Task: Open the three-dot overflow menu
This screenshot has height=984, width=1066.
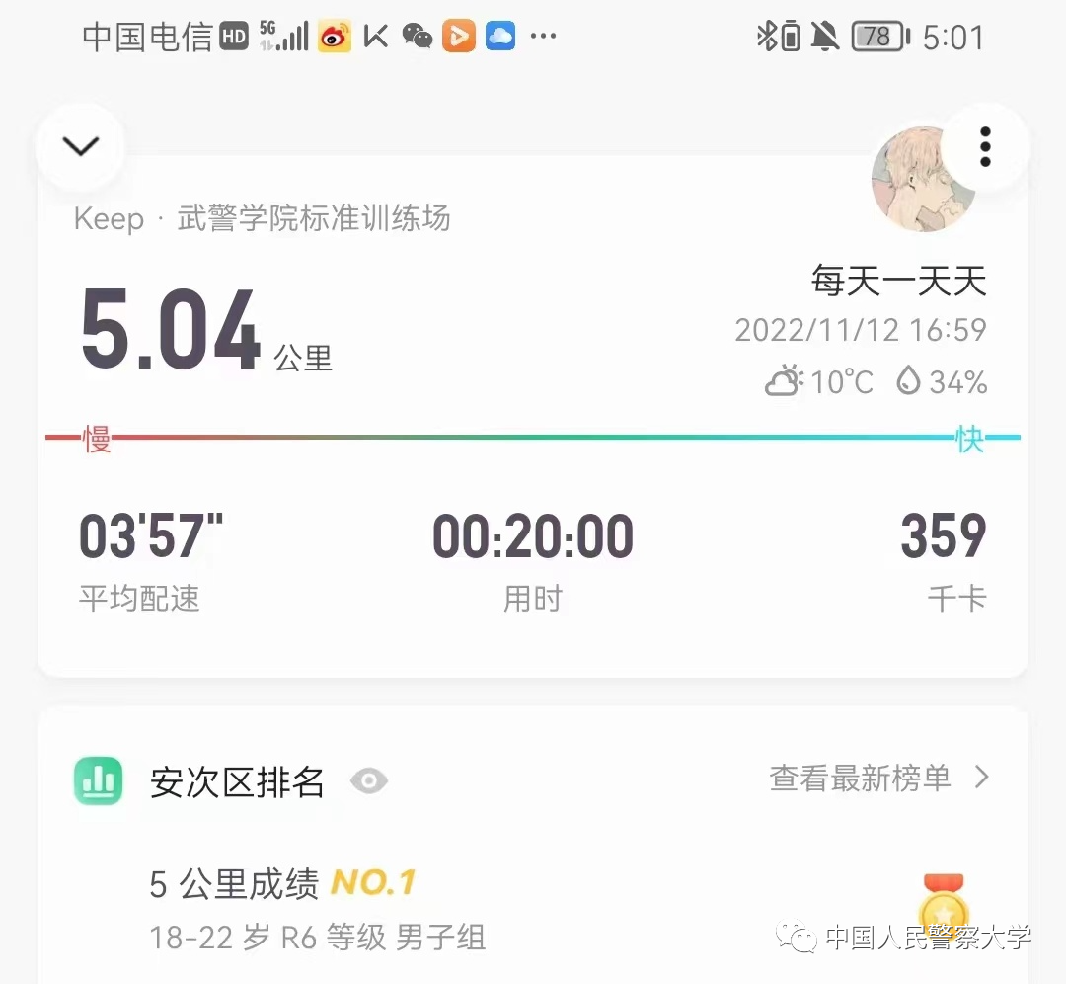Action: pos(985,147)
